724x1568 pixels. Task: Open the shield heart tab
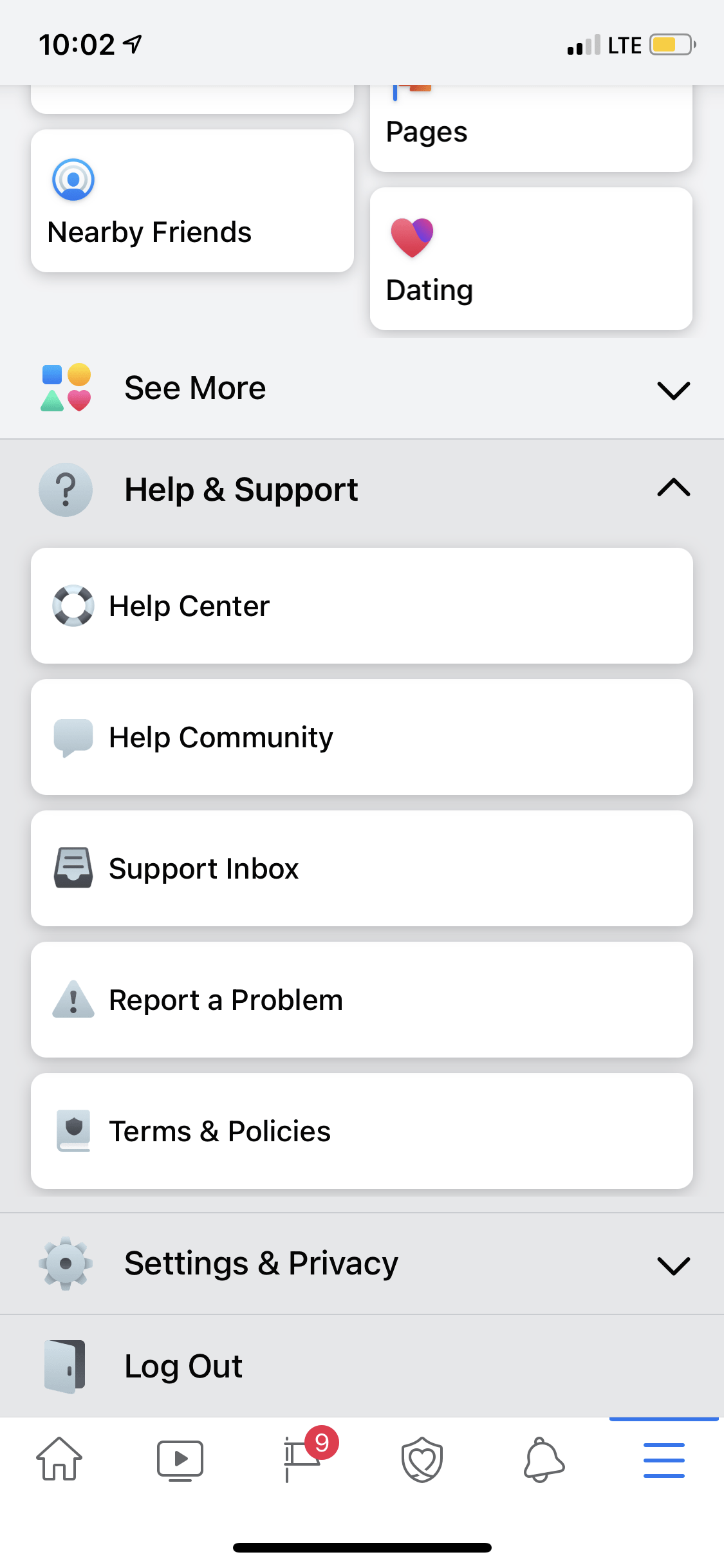point(422,1459)
